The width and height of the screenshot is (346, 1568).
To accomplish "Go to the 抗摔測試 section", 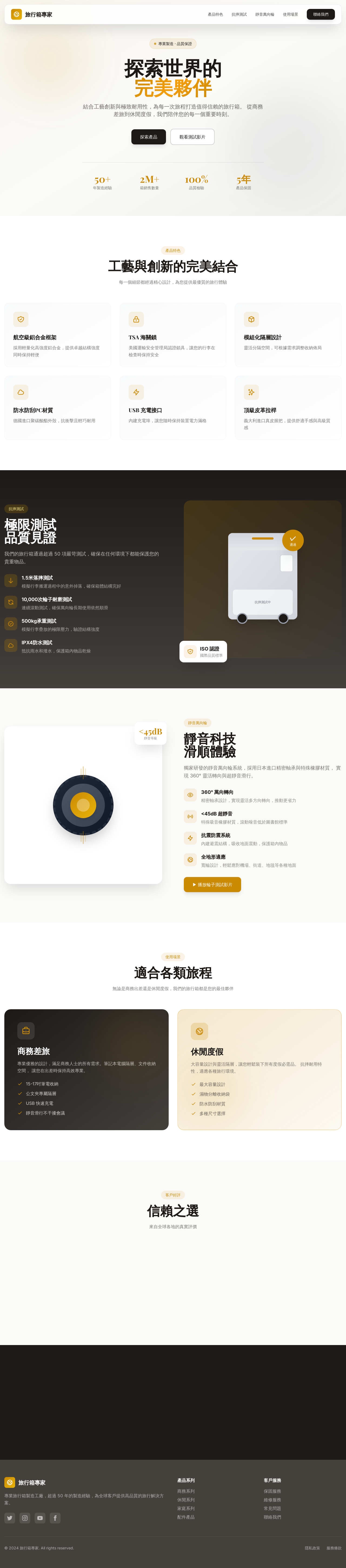I will tap(239, 14).
